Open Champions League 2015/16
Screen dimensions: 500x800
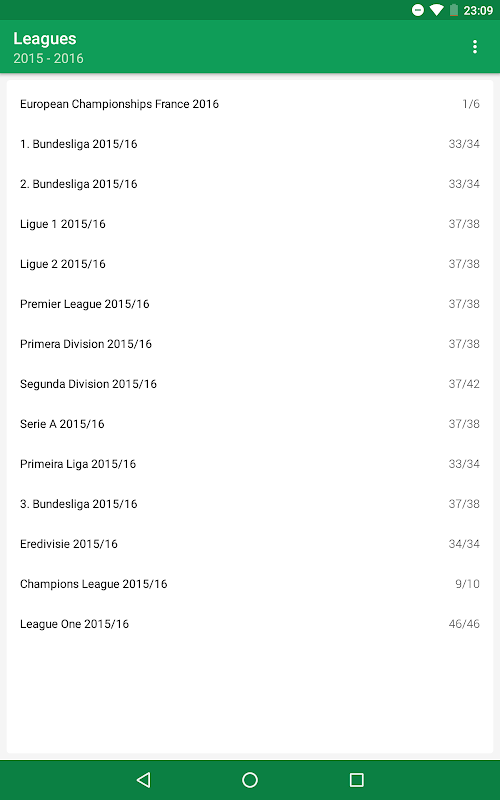pyautogui.click(x=250, y=584)
